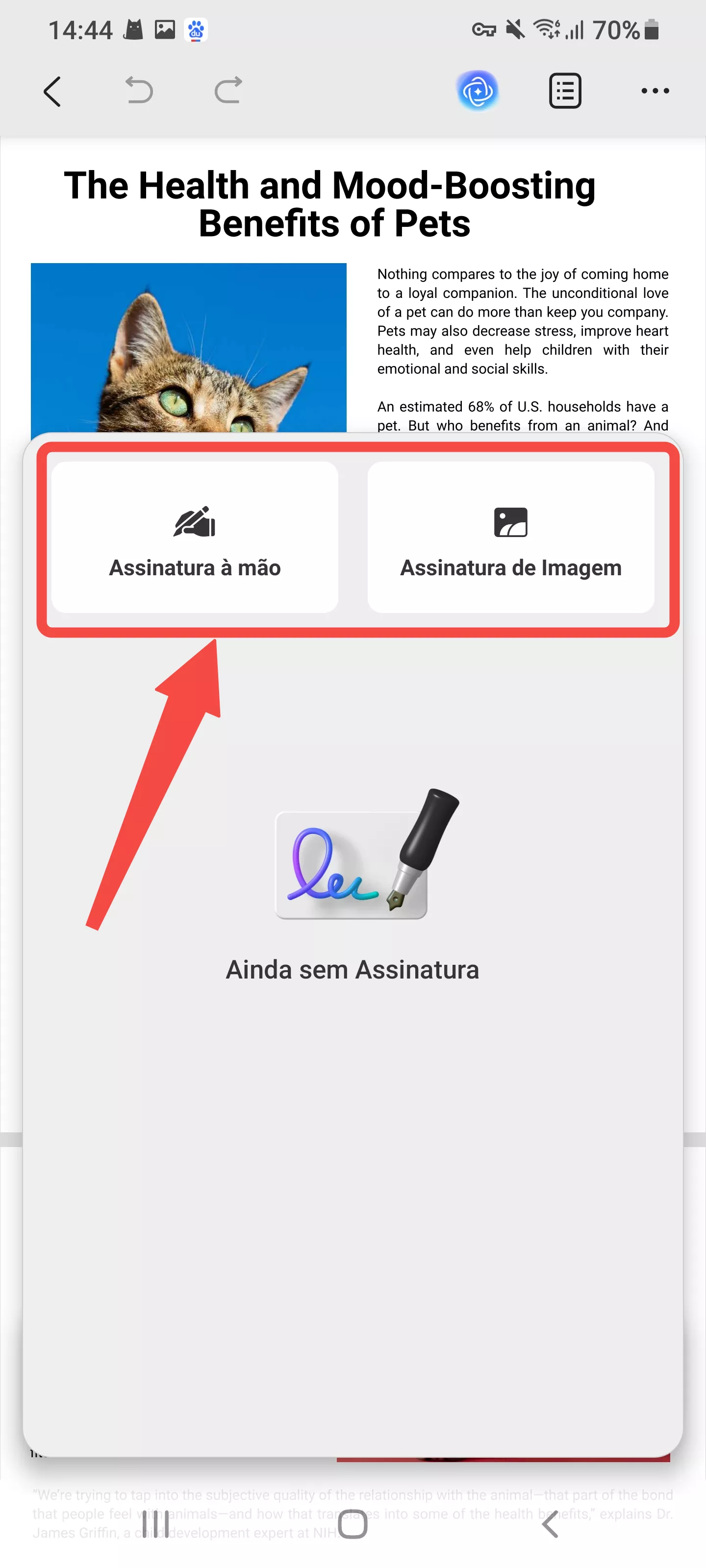Screen dimensions: 706x1568
Task: Tap the redo arrow icon
Action: [227, 91]
